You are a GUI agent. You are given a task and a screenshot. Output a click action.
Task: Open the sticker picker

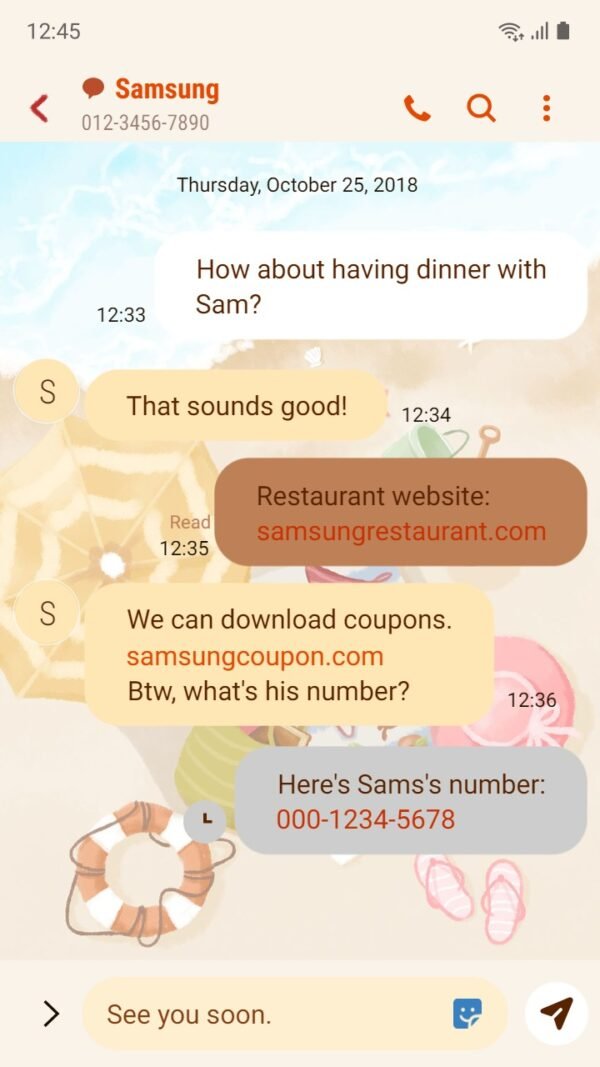tap(467, 1014)
